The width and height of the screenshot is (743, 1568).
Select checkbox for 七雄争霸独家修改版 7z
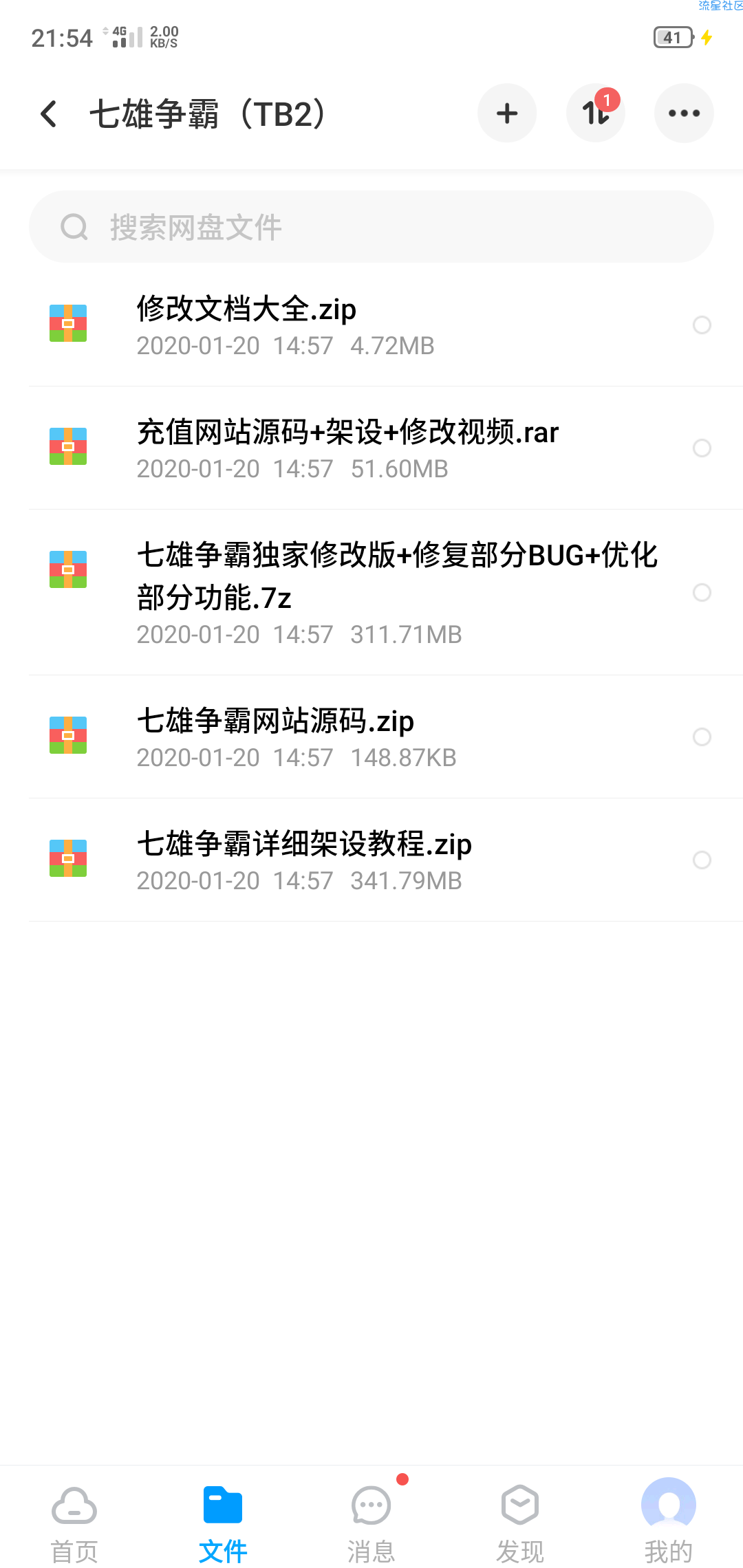click(x=702, y=592)
